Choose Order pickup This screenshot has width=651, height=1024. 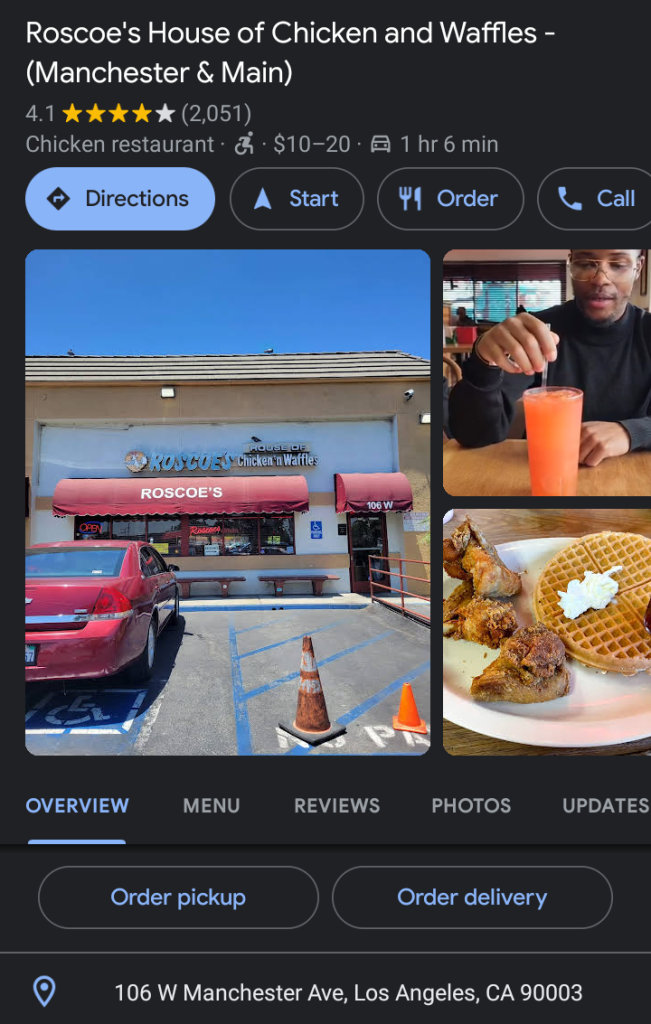[x=178, y=897]
